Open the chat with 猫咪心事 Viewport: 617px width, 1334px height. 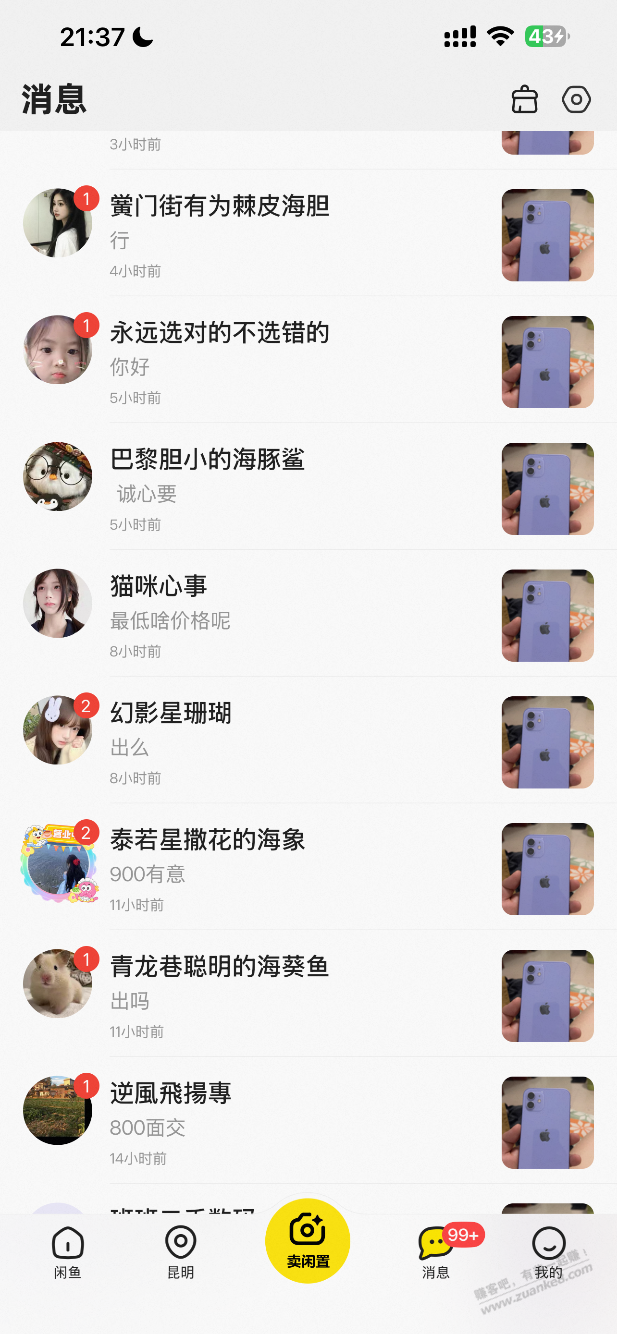tap(300, 615)
